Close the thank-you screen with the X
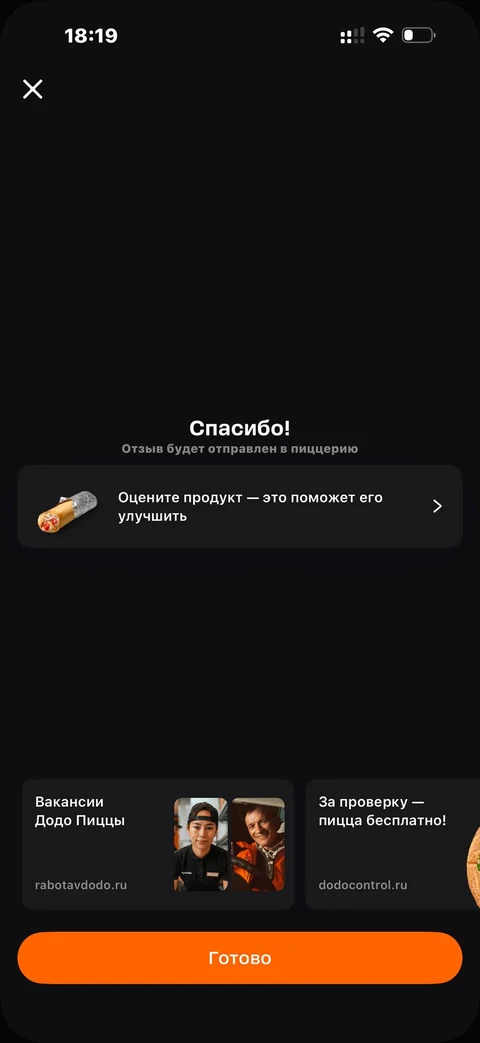Viewport: 480px width, 1043px height. point(33,89)
